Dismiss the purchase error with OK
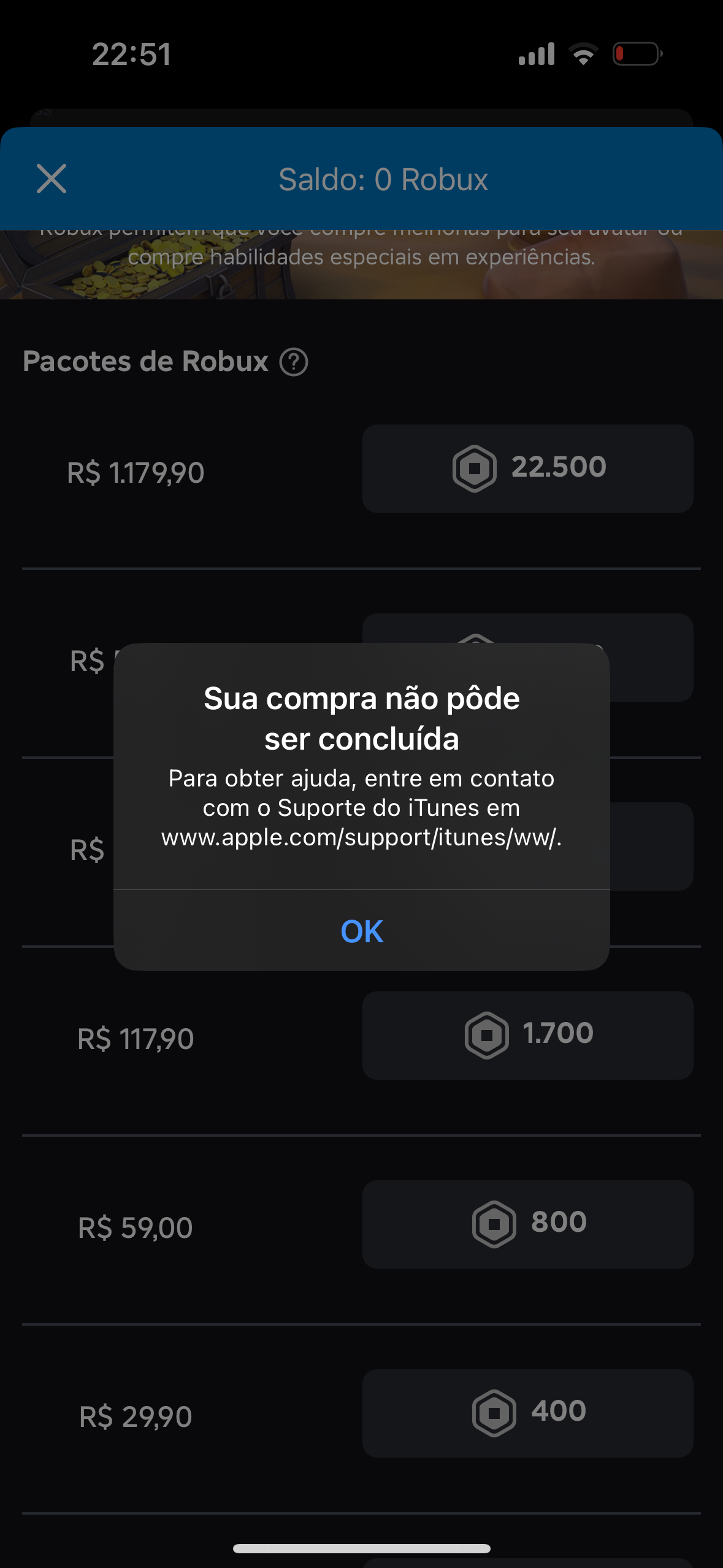 (x=362, y=931)
